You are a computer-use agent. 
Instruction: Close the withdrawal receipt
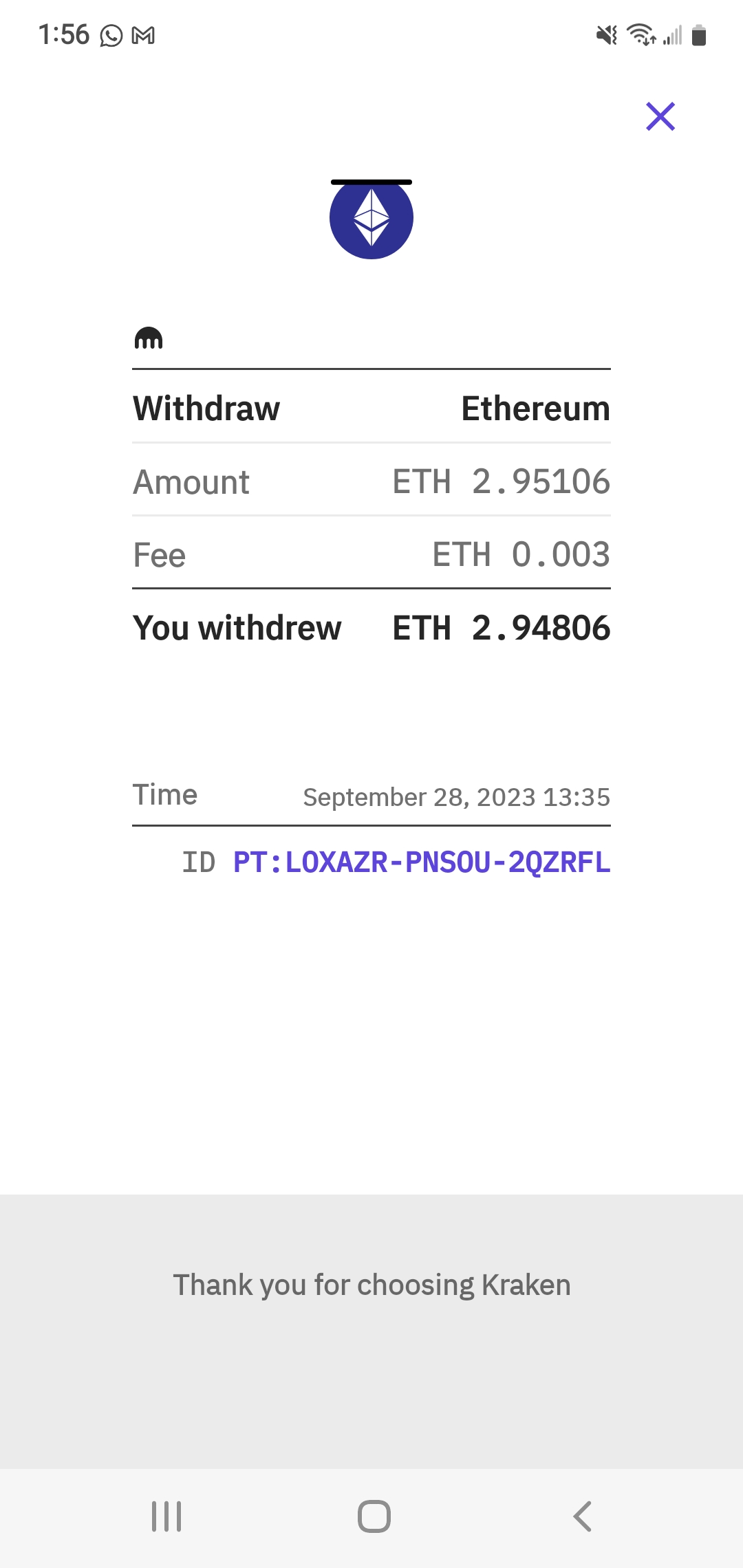pyautogui.click(x=660, y=116)
